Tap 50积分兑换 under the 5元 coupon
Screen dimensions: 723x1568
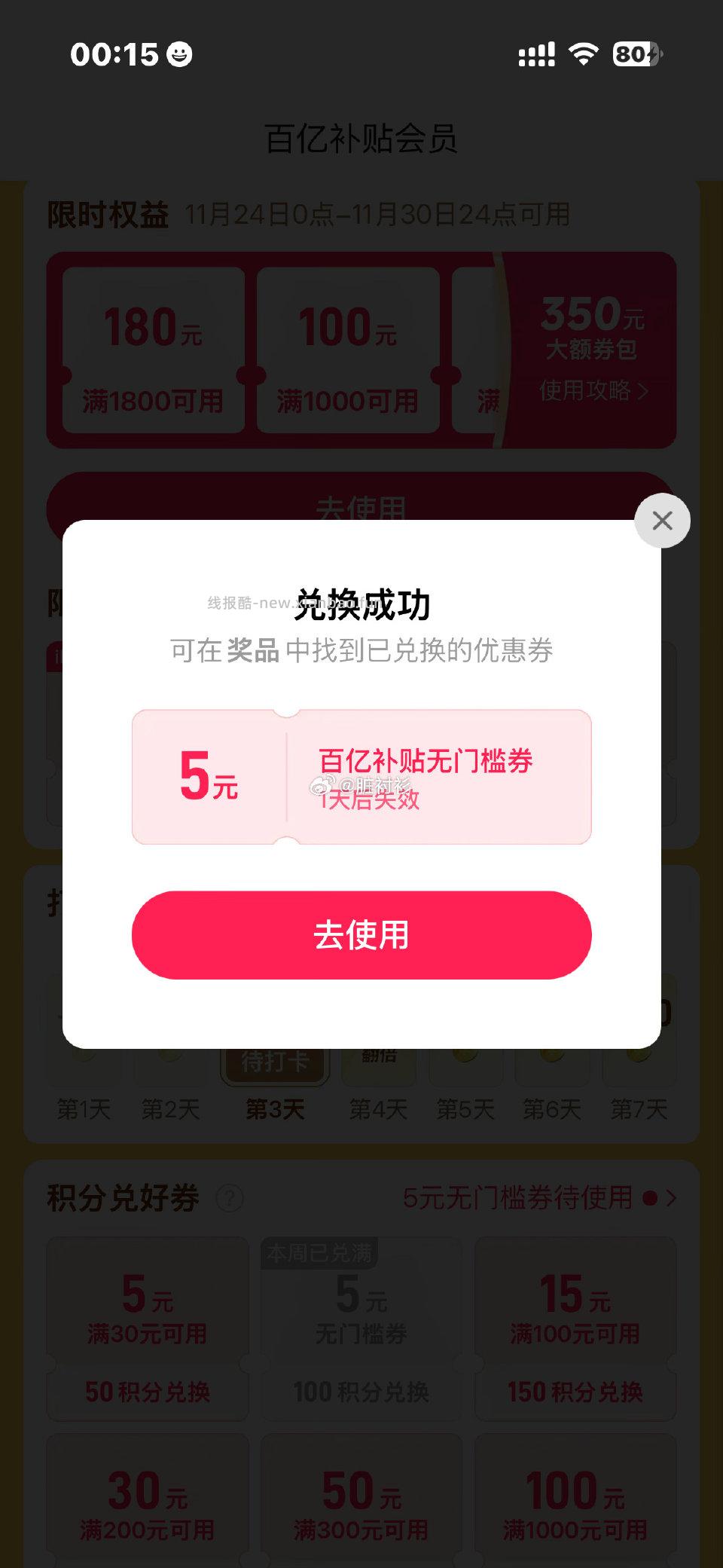click(x=146, y=1393)
